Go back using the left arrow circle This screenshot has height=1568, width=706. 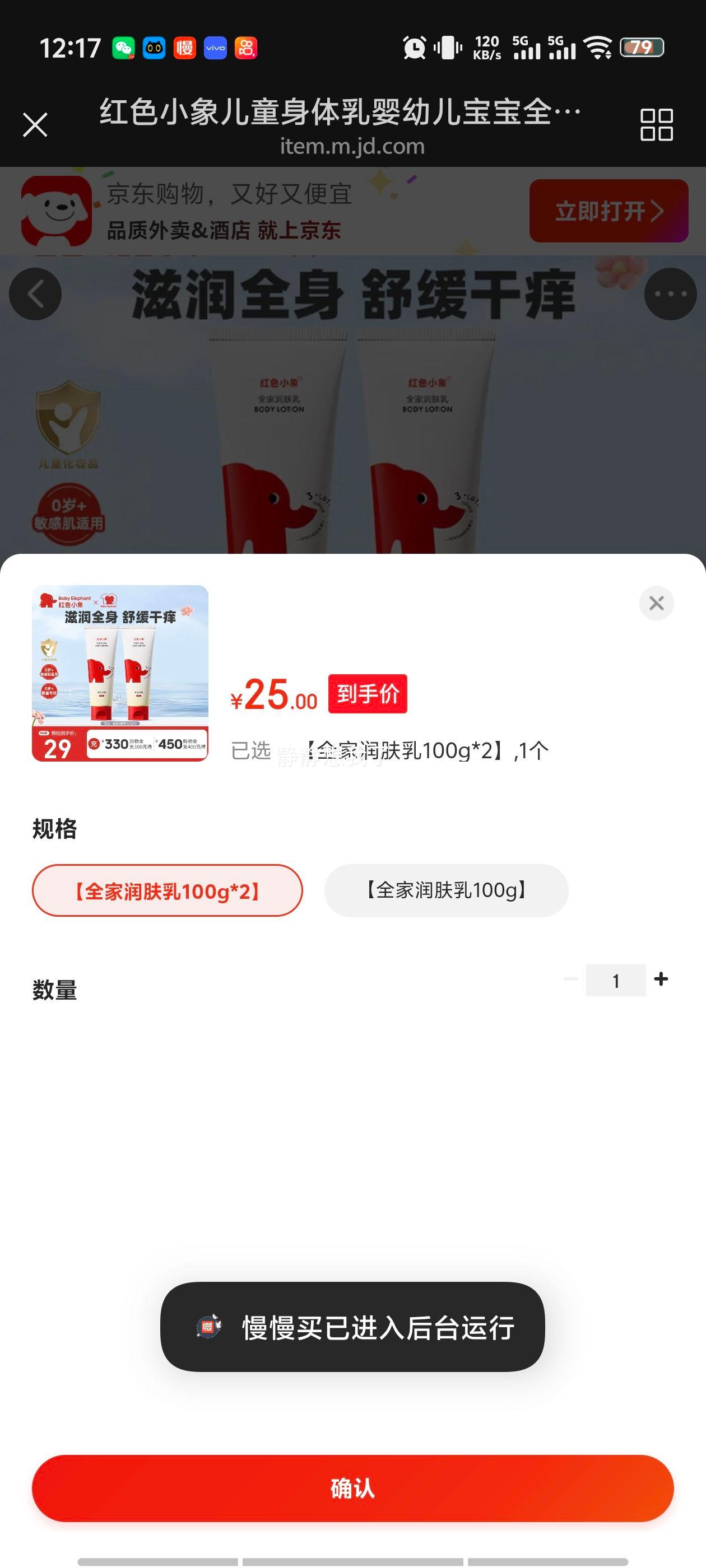point(35,294)
